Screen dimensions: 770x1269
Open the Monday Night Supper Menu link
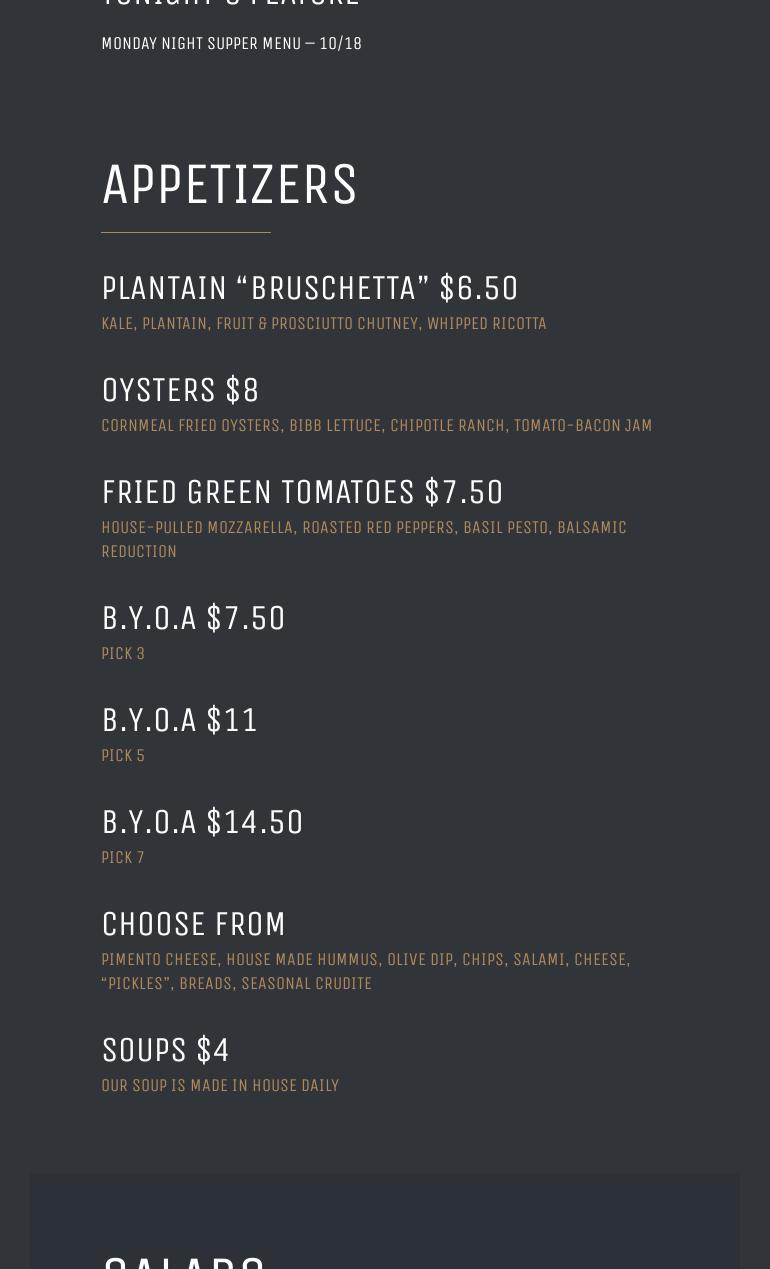click(x=231, y=44)
